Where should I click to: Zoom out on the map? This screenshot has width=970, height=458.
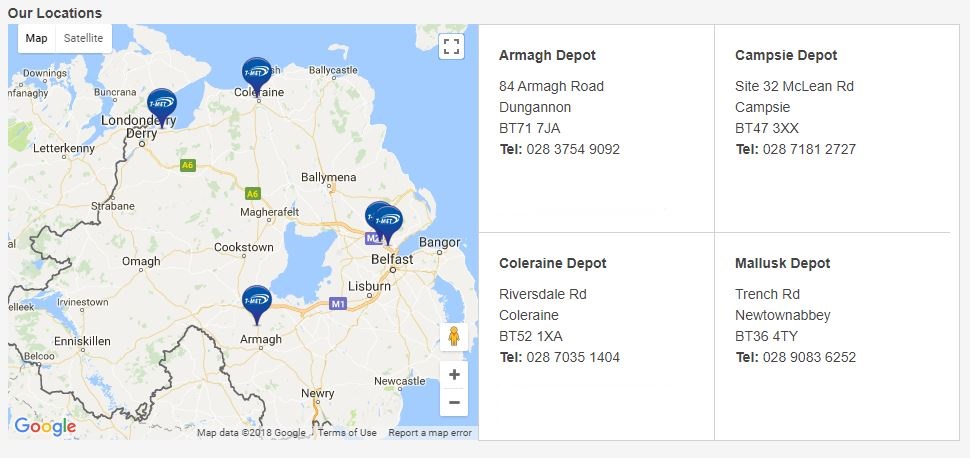coord(454,402)
